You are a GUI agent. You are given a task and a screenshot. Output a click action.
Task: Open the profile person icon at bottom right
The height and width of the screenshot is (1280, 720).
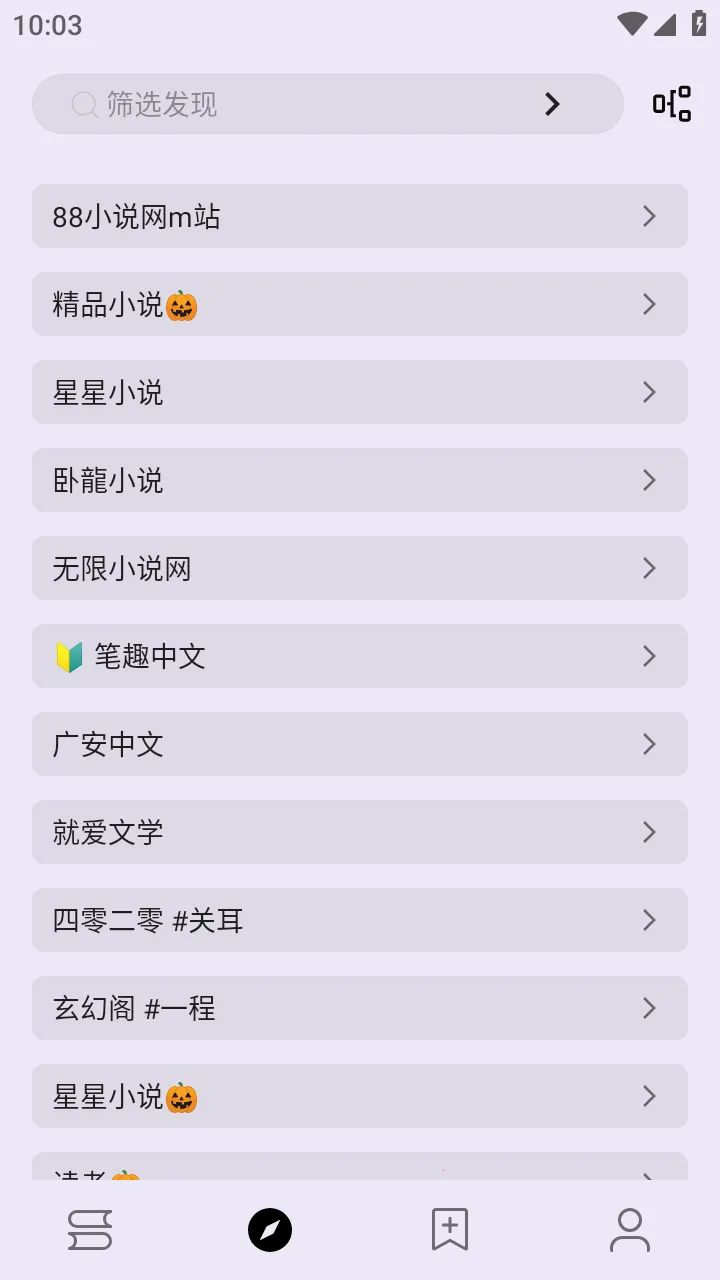click(629, 1231)
